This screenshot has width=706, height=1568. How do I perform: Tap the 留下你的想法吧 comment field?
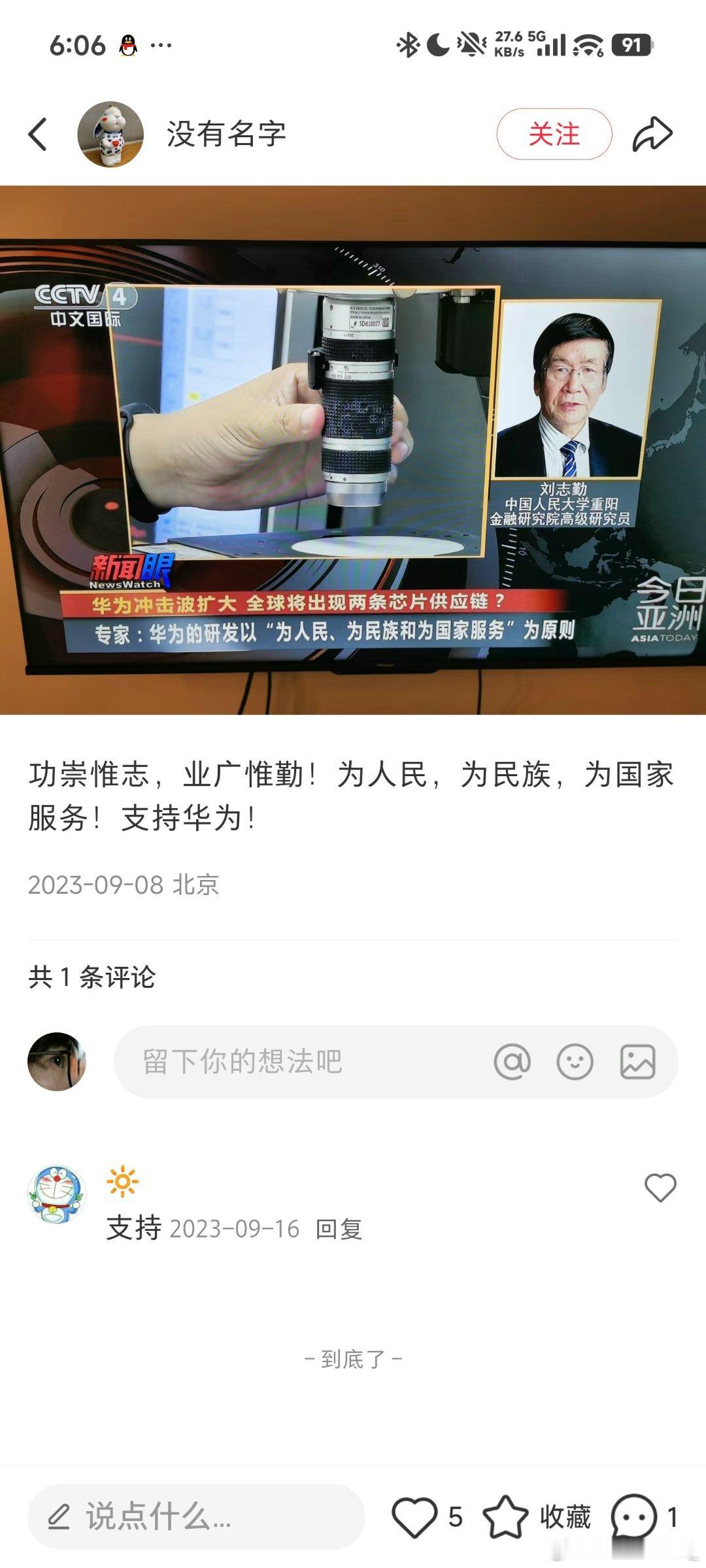pos(294,1062)
